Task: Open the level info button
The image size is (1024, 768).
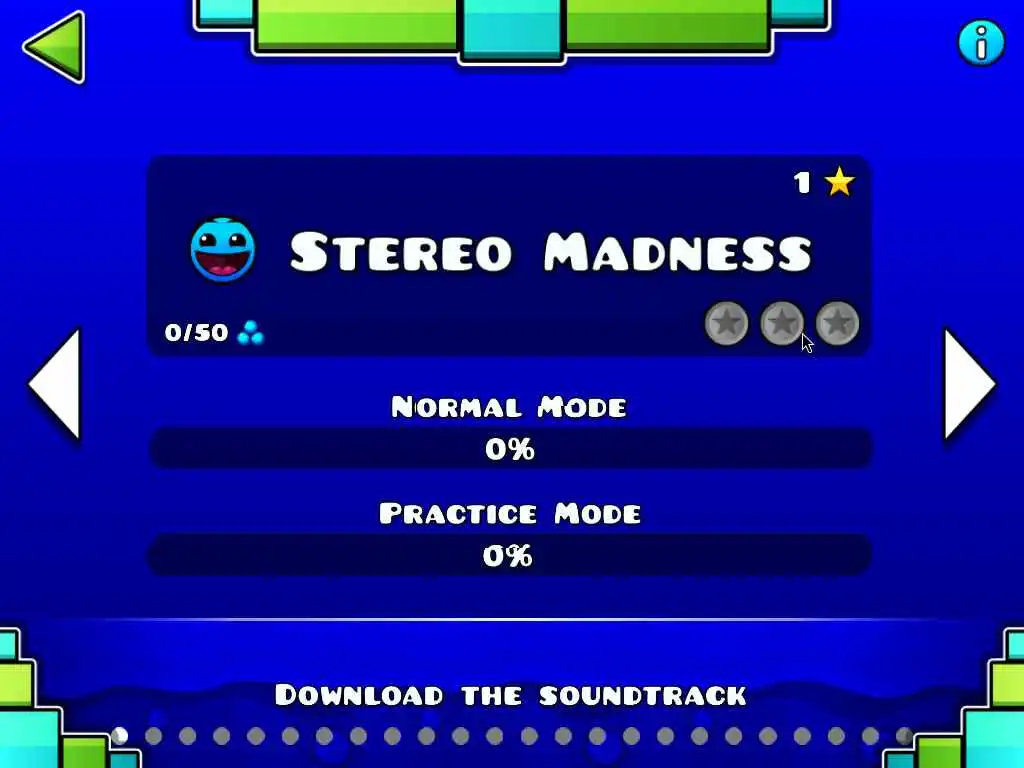Action: (980, 41)
